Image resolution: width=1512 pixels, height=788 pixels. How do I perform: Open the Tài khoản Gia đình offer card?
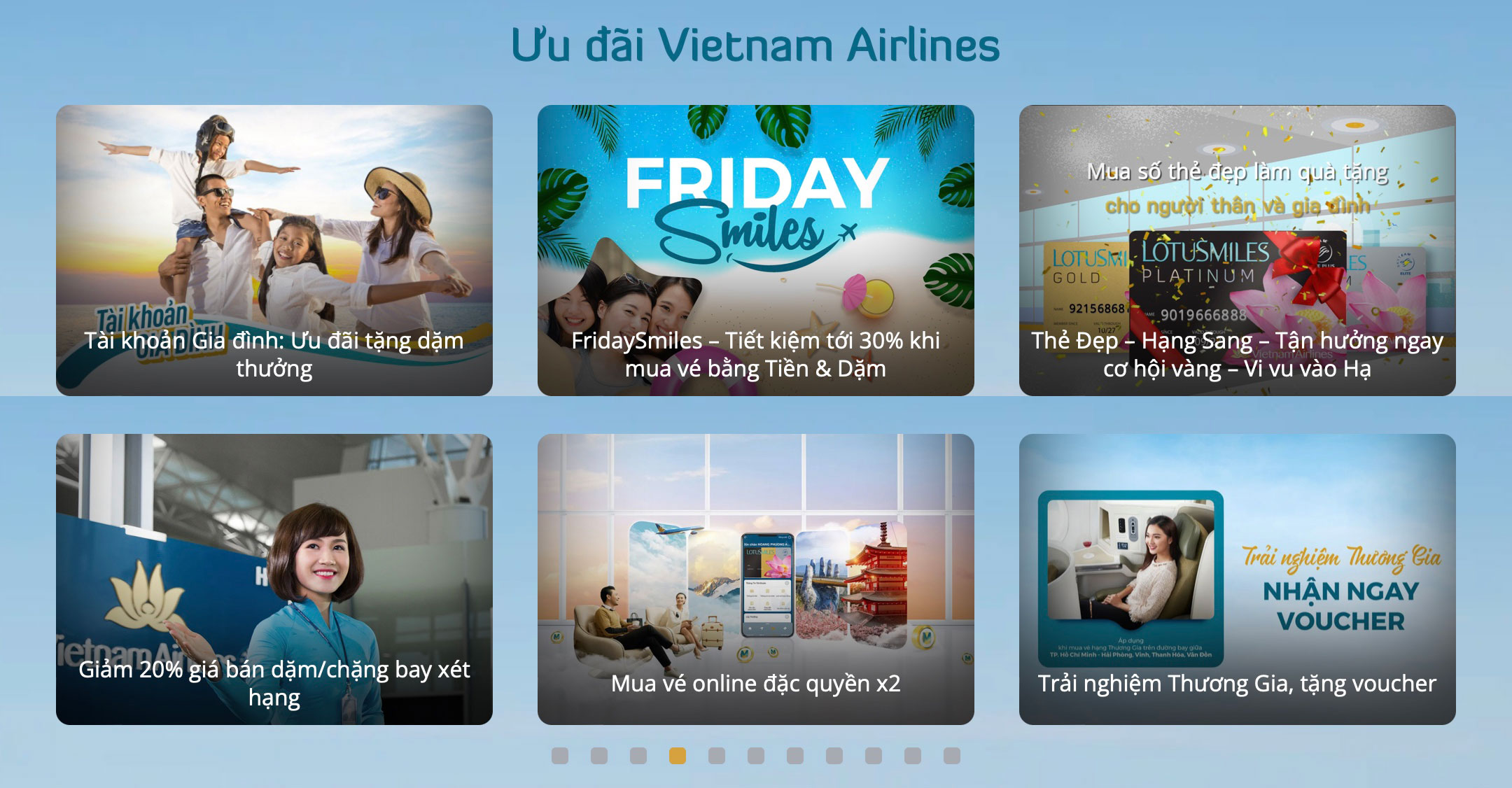point(274,250)
